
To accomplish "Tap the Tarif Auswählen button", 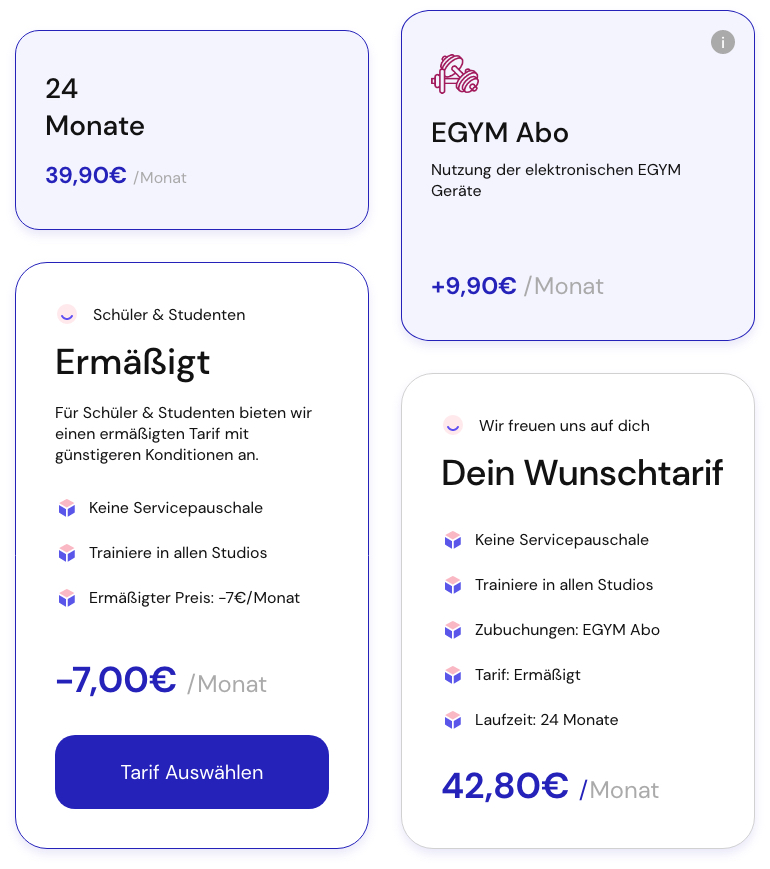I will click(192, 772).
